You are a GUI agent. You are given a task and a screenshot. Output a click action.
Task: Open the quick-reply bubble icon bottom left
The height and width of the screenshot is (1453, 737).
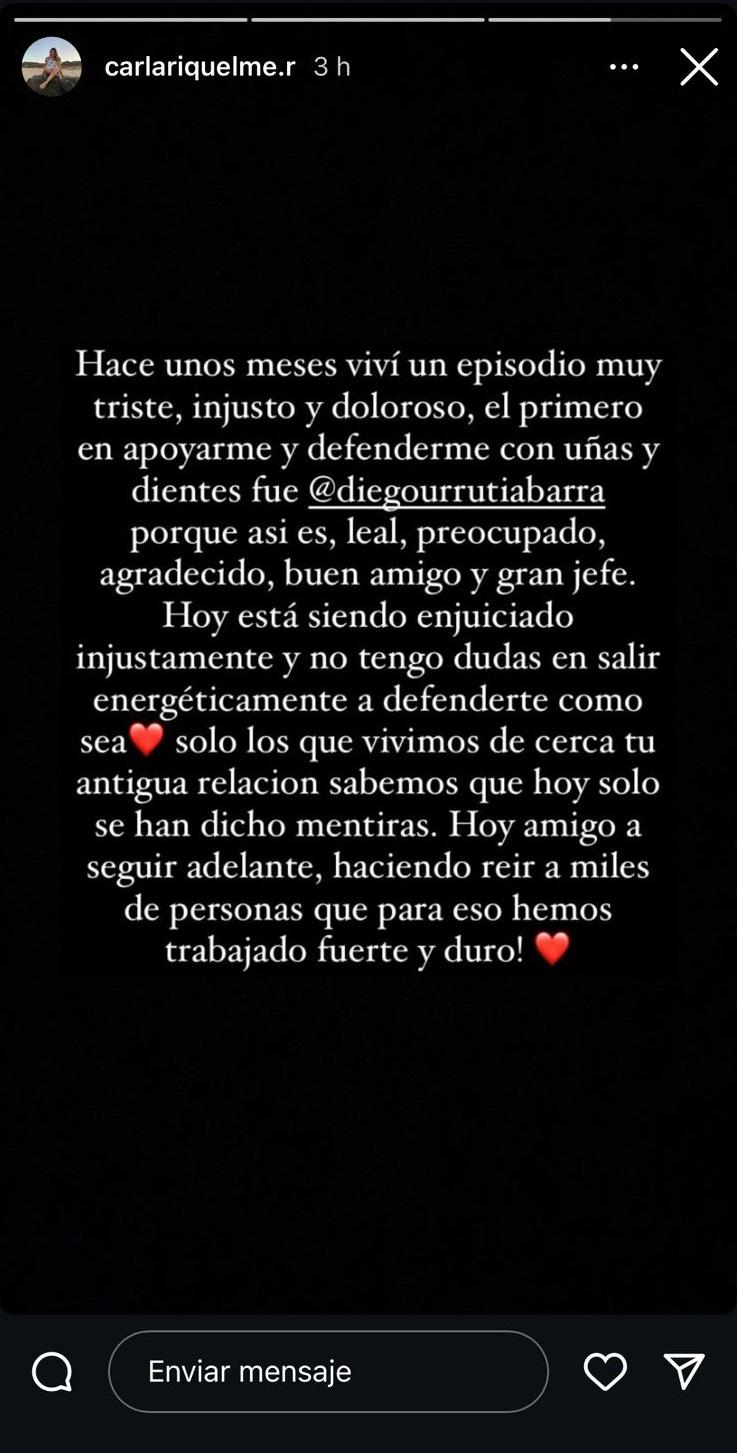[51, 1371]
